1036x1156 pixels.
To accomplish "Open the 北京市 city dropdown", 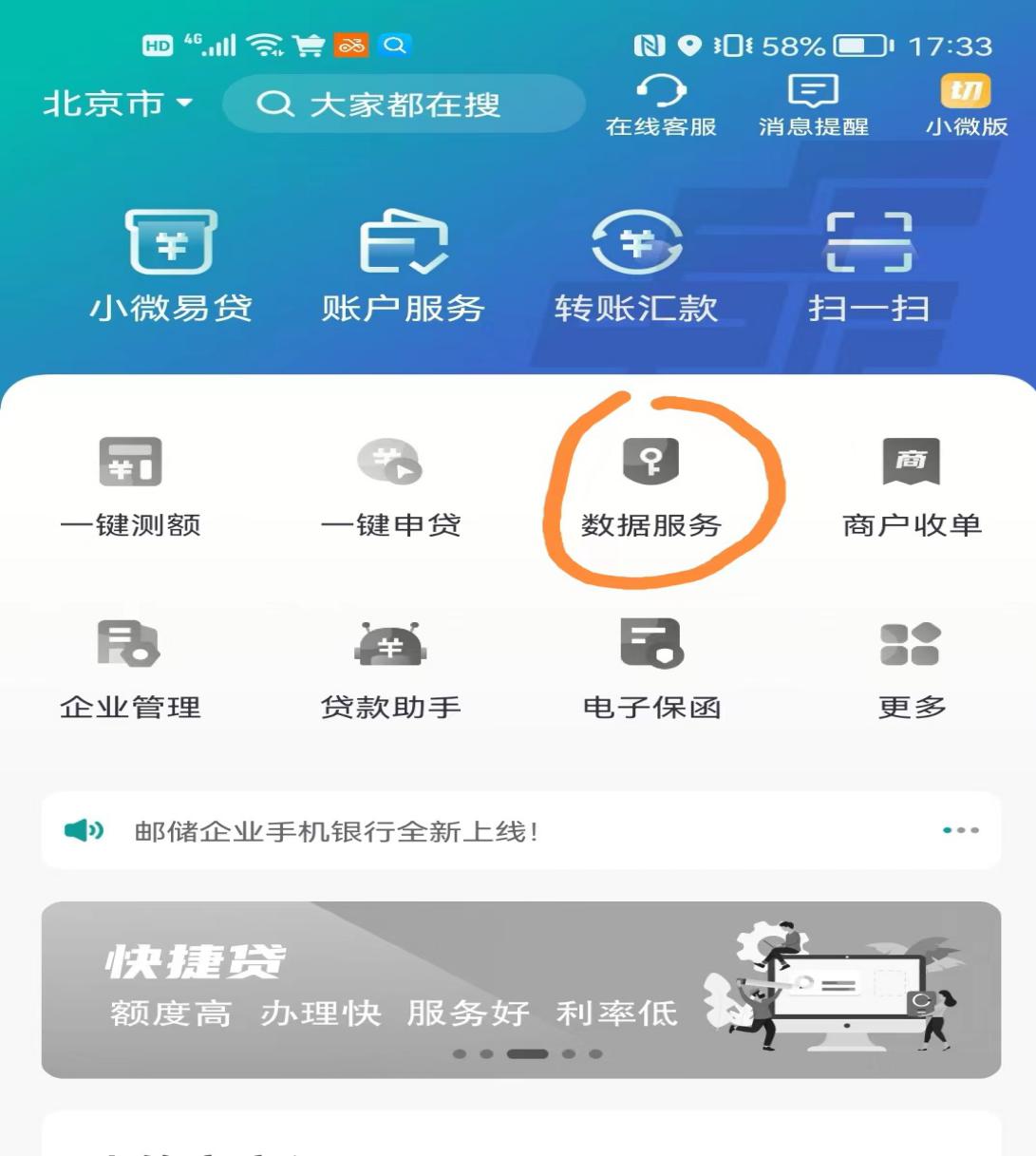I will [117, 104].
